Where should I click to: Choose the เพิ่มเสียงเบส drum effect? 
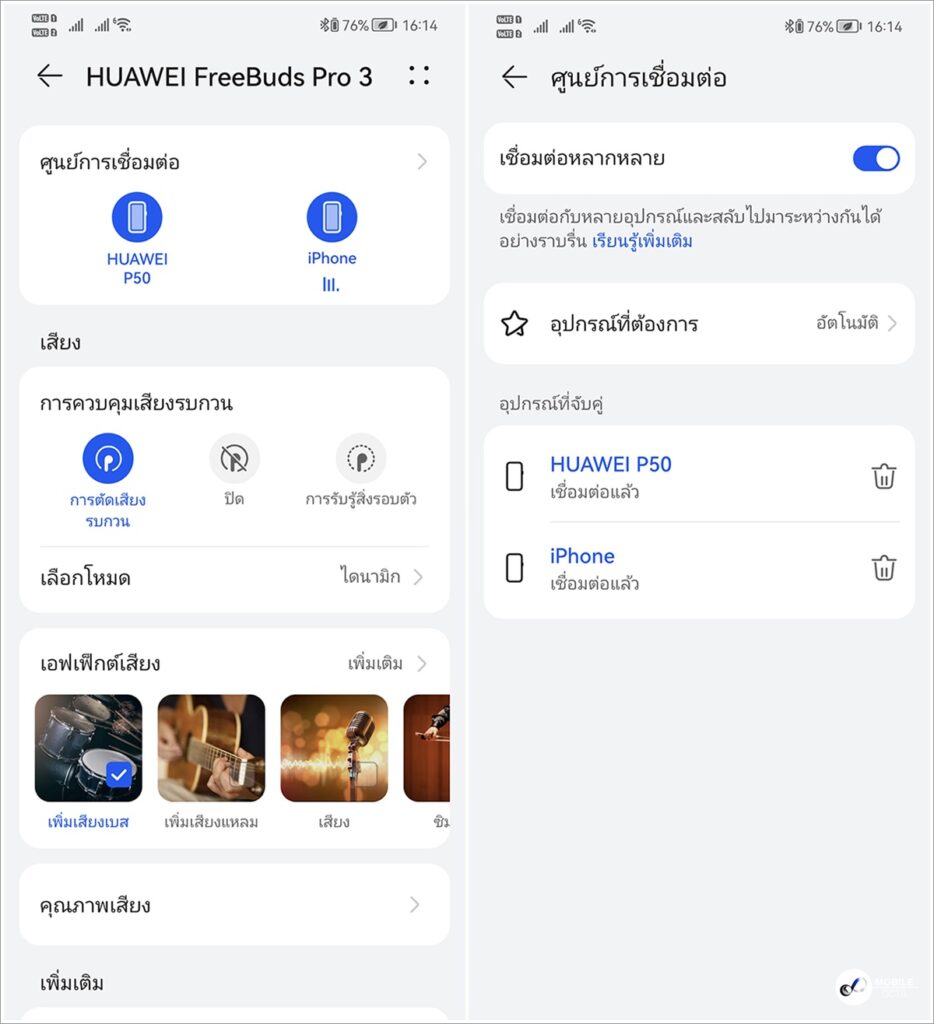point(88,749)
